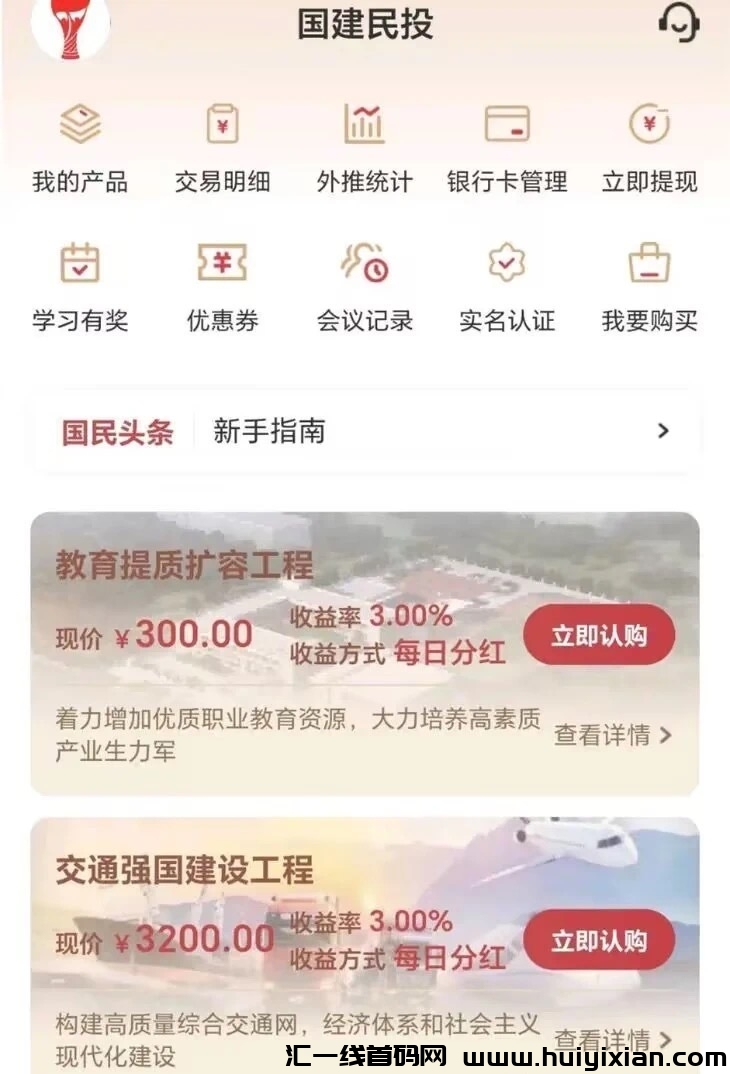This screenshot has height=1074, width=730.
Task: Tap the 实名认证 verification icon
Action: (506, 287)
